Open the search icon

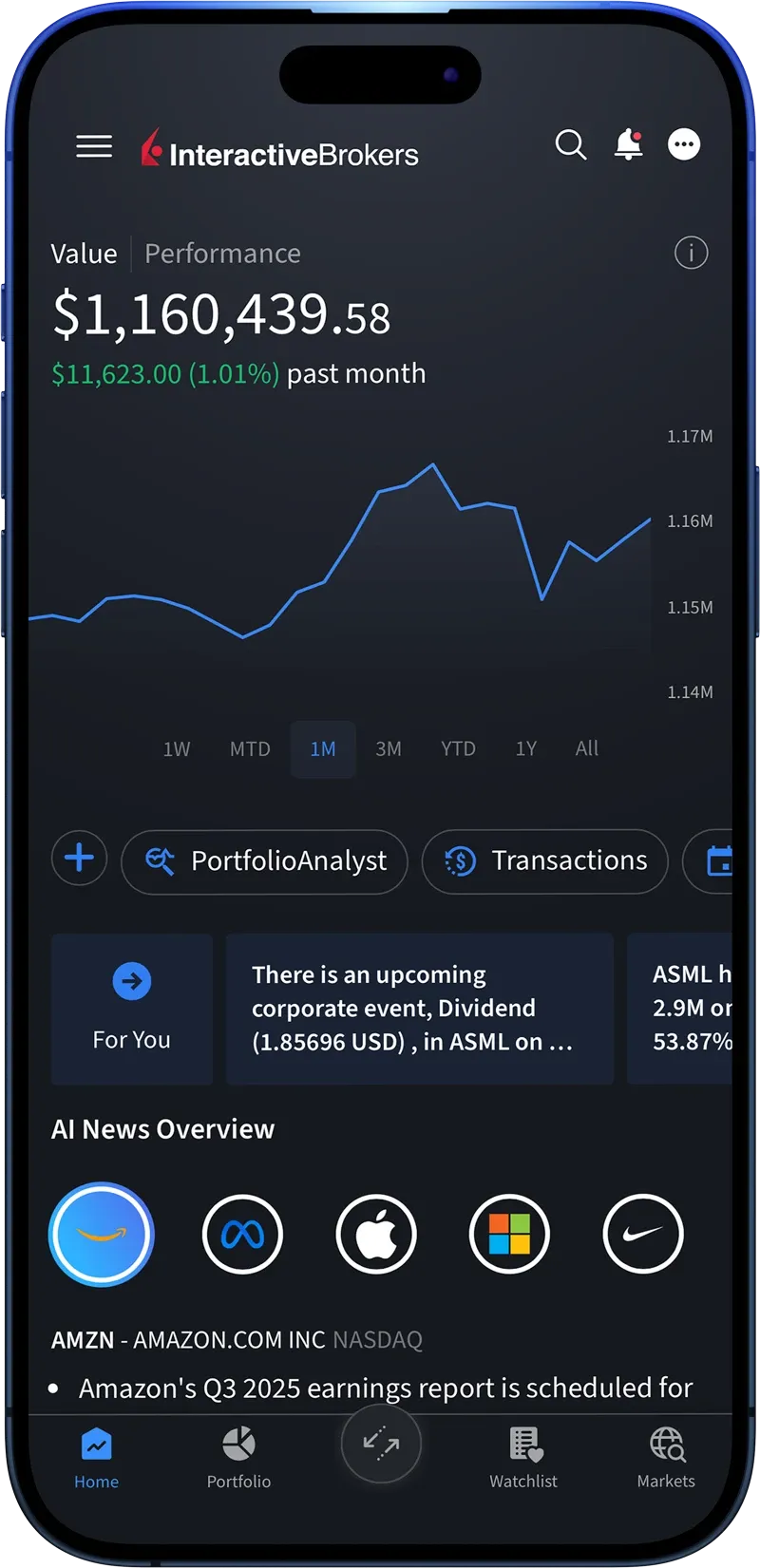(x=571, y=146)
